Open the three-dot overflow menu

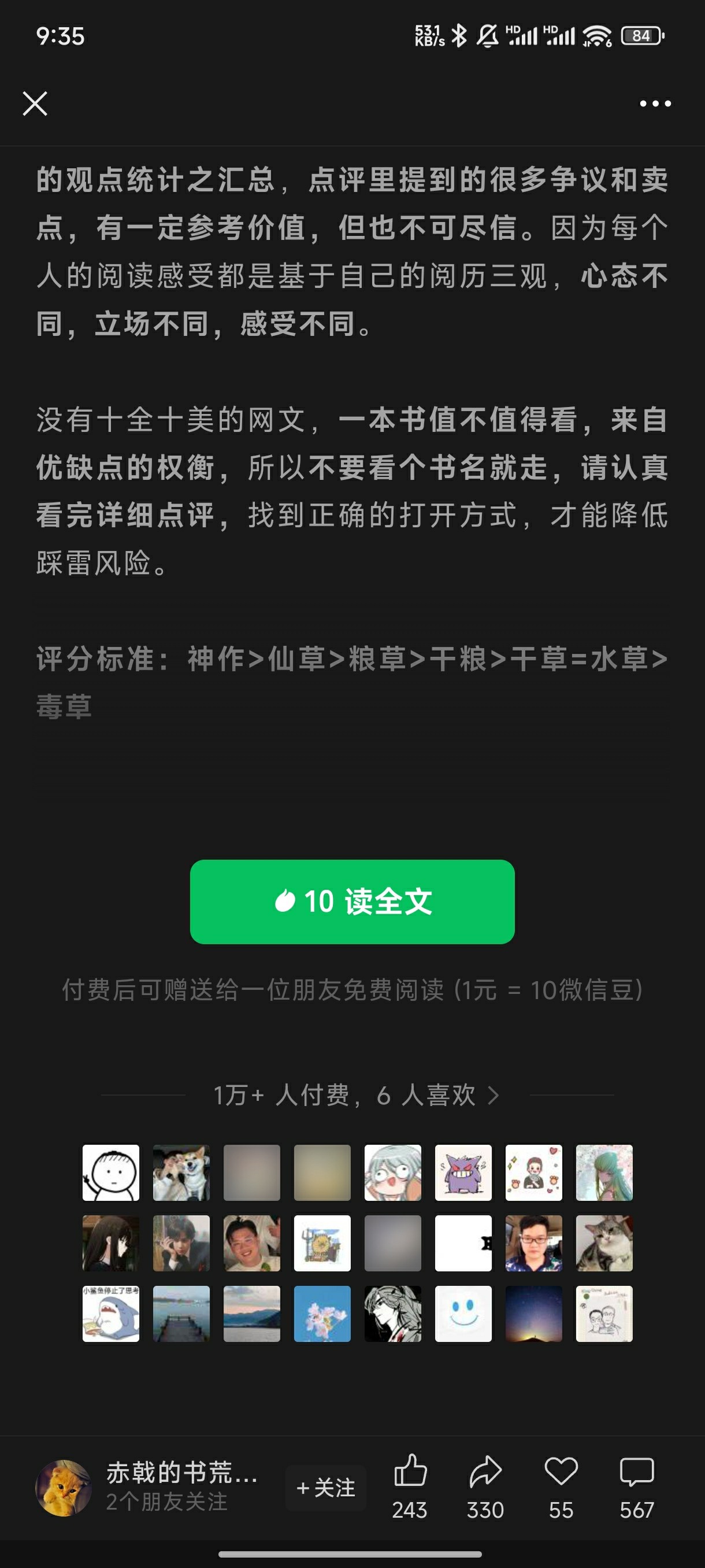[x=655, y=104]
